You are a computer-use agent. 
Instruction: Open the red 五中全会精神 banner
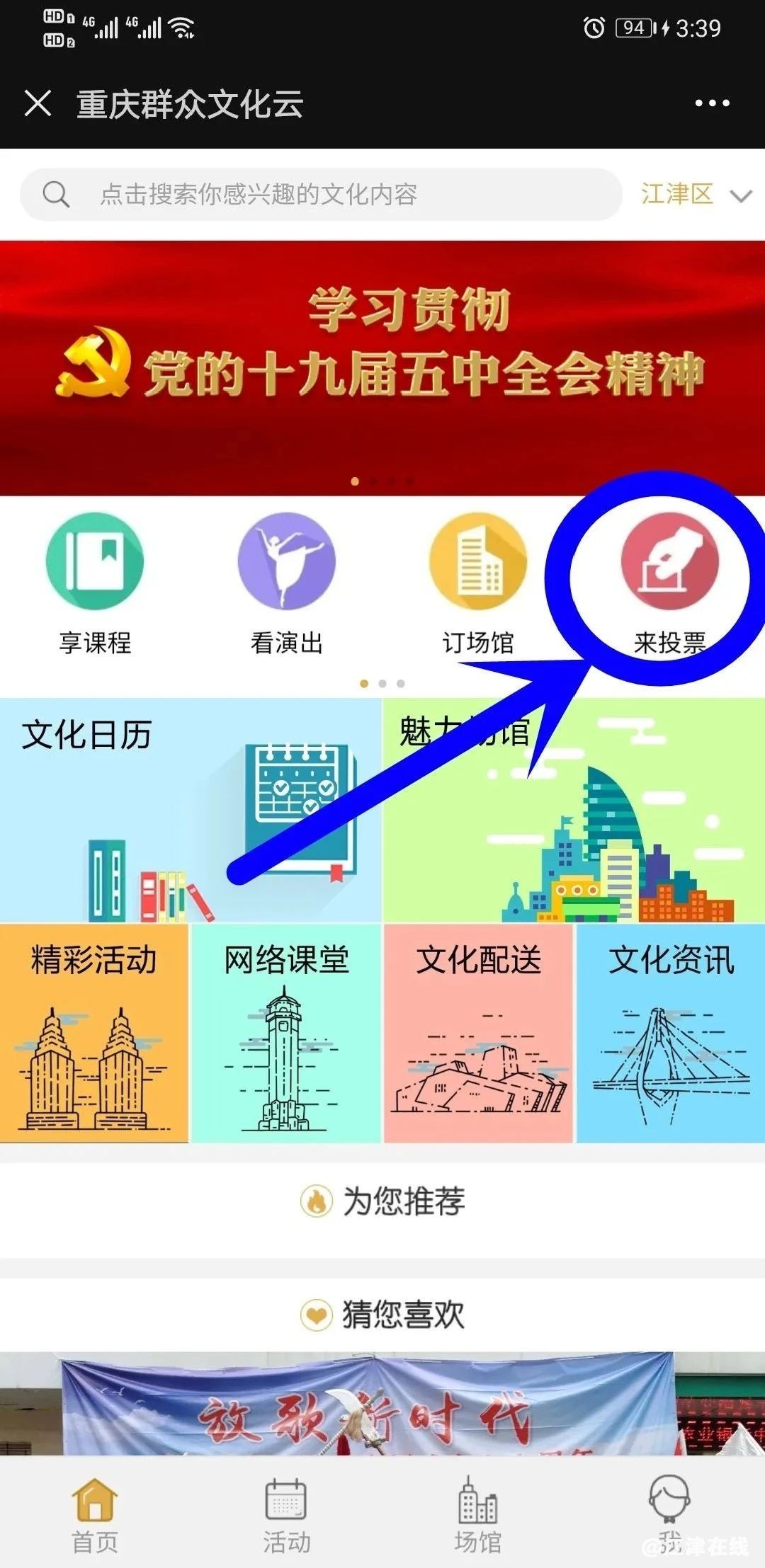[x=382, y=368]
